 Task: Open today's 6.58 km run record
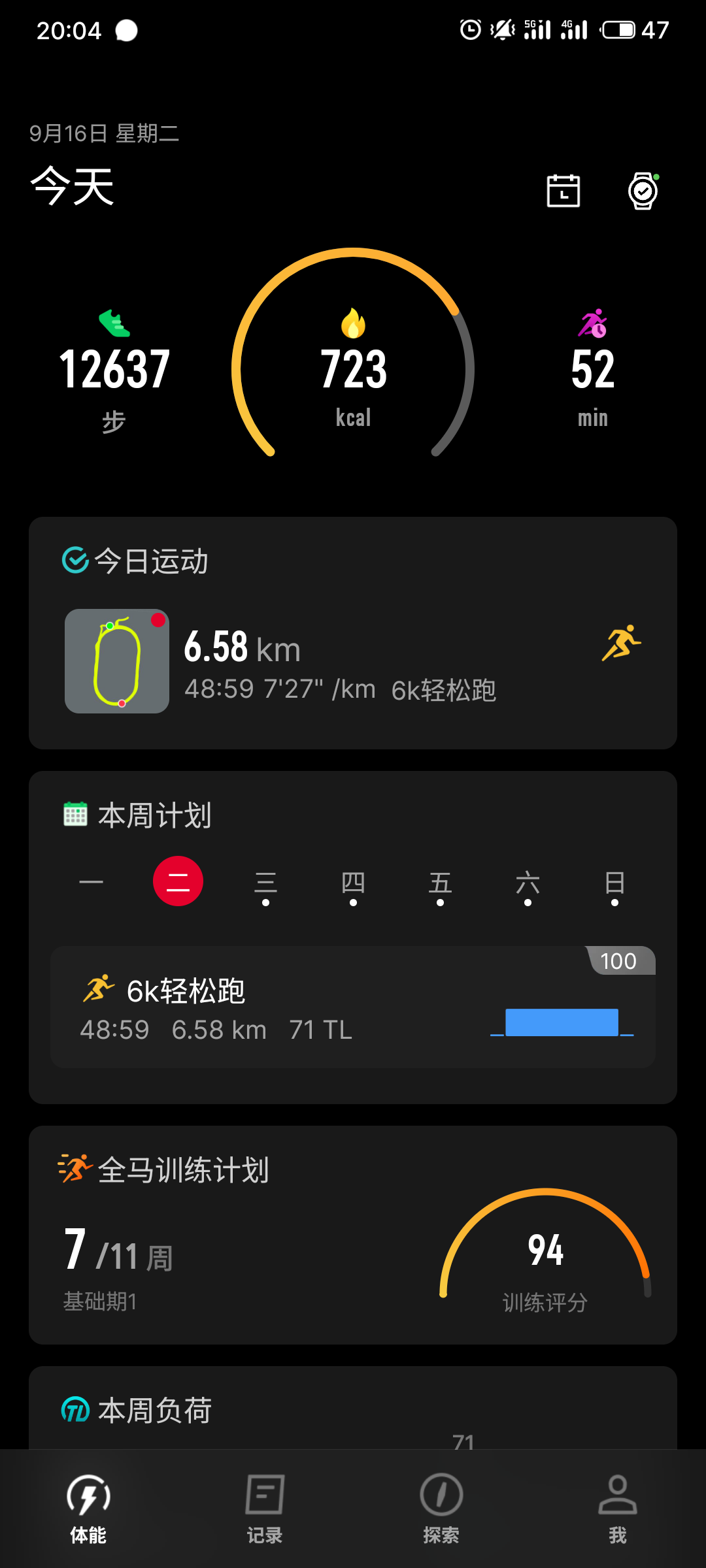coord(353,661)
